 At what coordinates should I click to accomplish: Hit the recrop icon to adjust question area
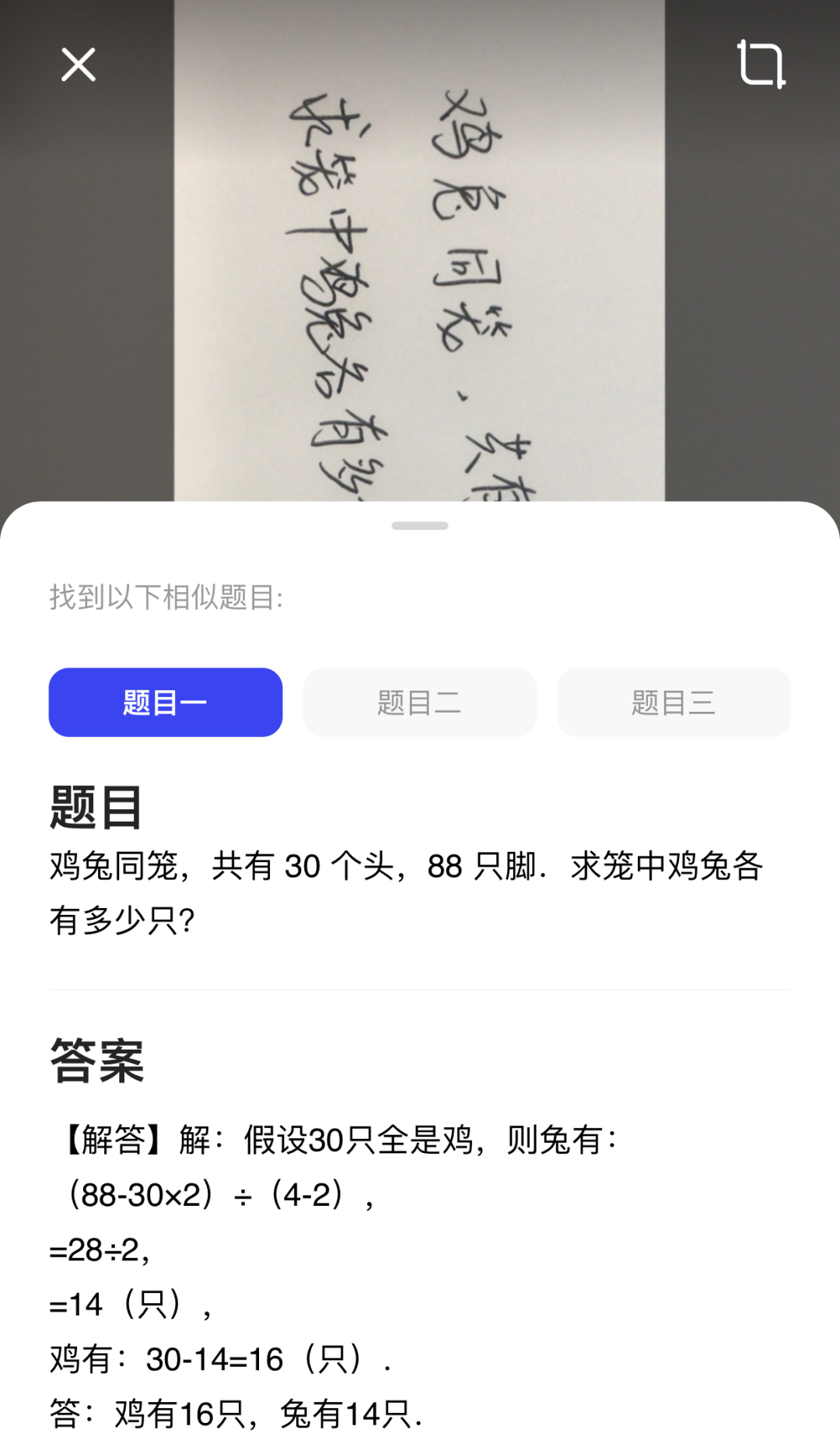point(759,64)
